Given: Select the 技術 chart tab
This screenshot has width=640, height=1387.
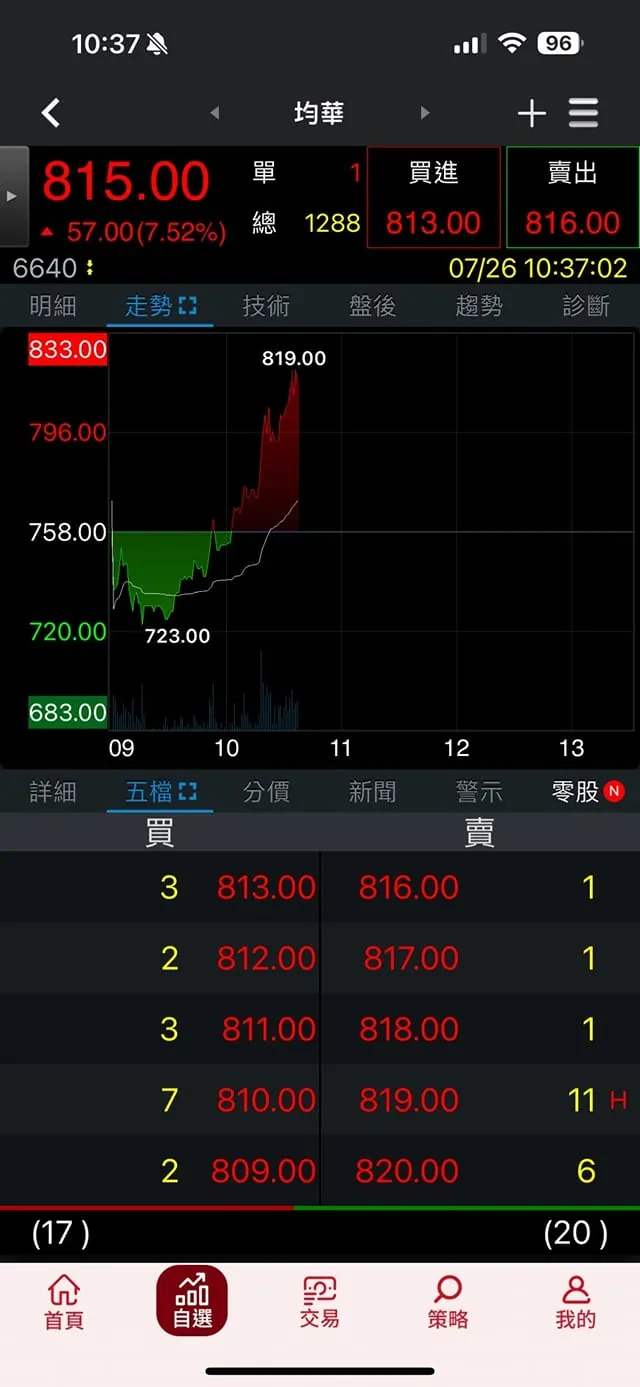Looking at the screenshot, I should (x=266, y=306).
